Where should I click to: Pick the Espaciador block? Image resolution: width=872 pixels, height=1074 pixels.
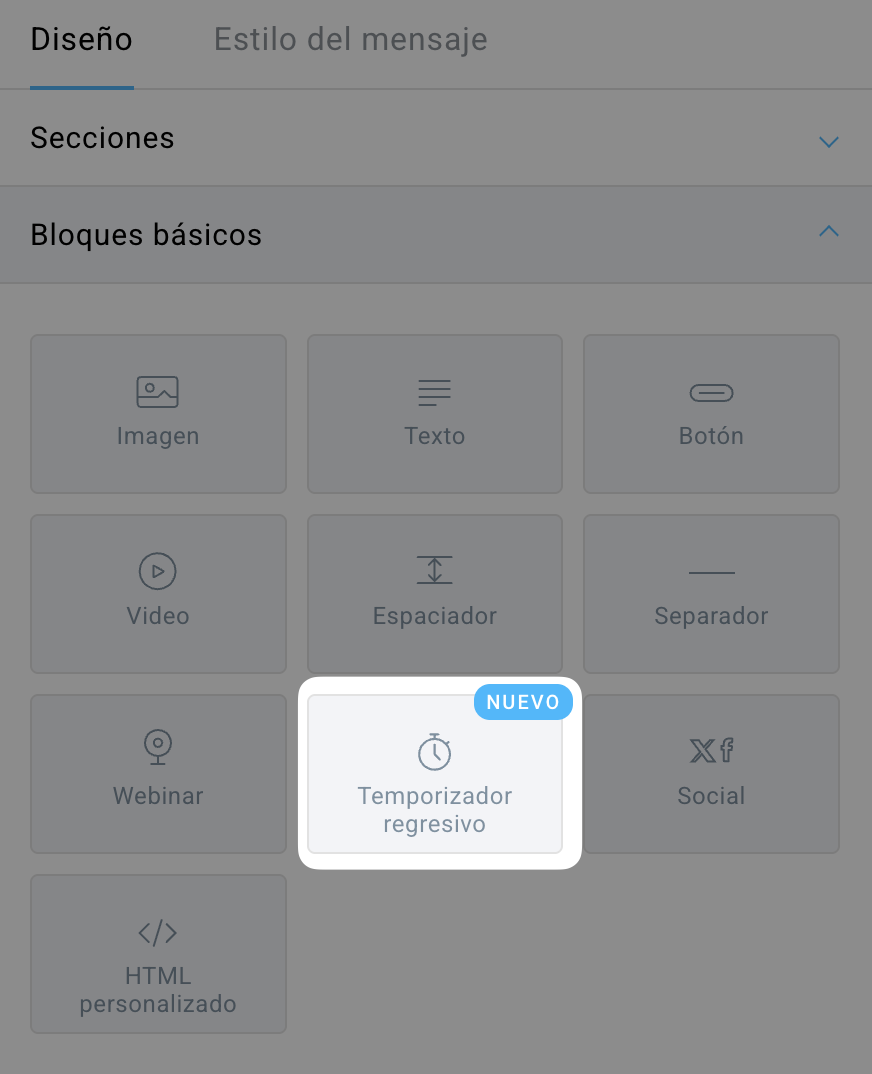coord(434,593)
